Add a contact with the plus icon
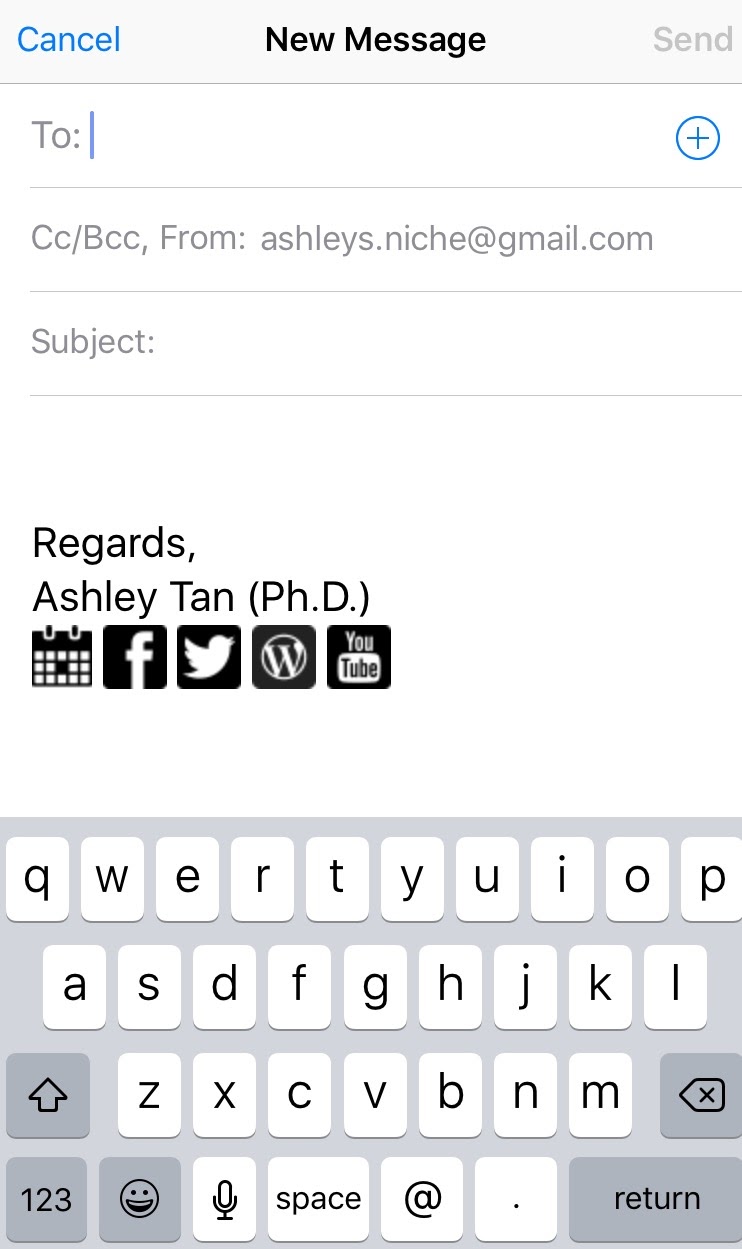 coord(697,138)
